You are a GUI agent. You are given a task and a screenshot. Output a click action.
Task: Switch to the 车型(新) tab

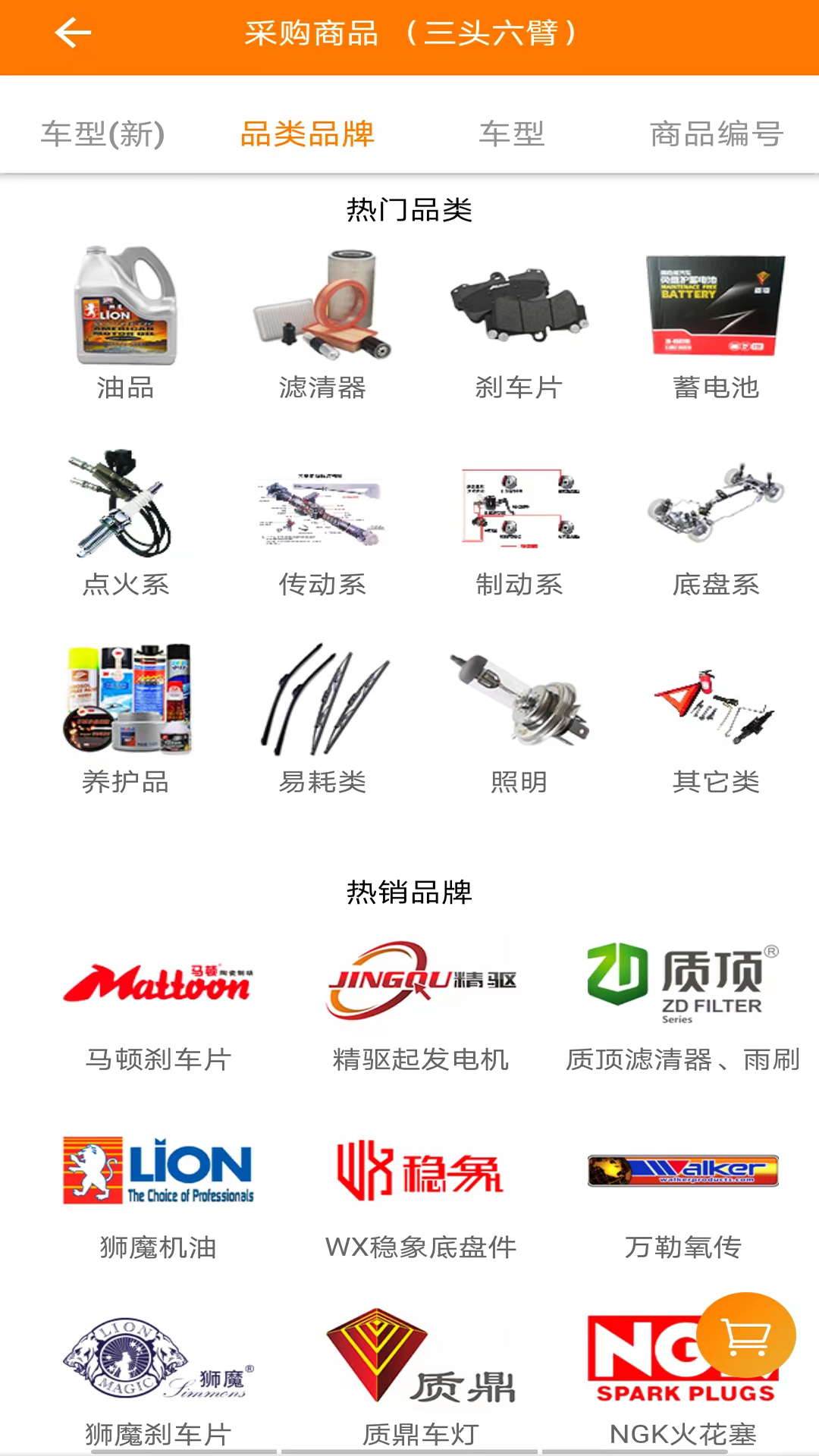[x=102, y=134]
